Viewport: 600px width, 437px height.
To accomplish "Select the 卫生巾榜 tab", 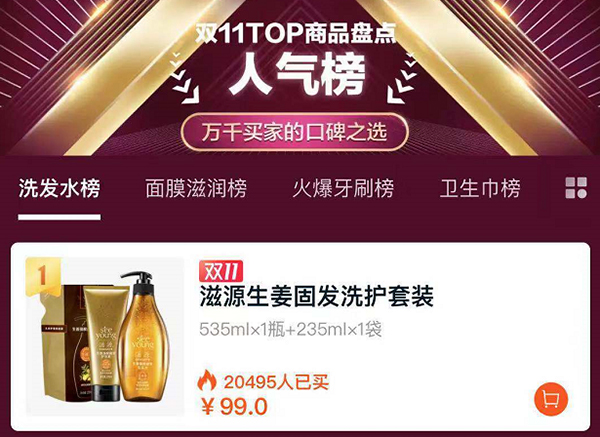I will coord(480,189).
